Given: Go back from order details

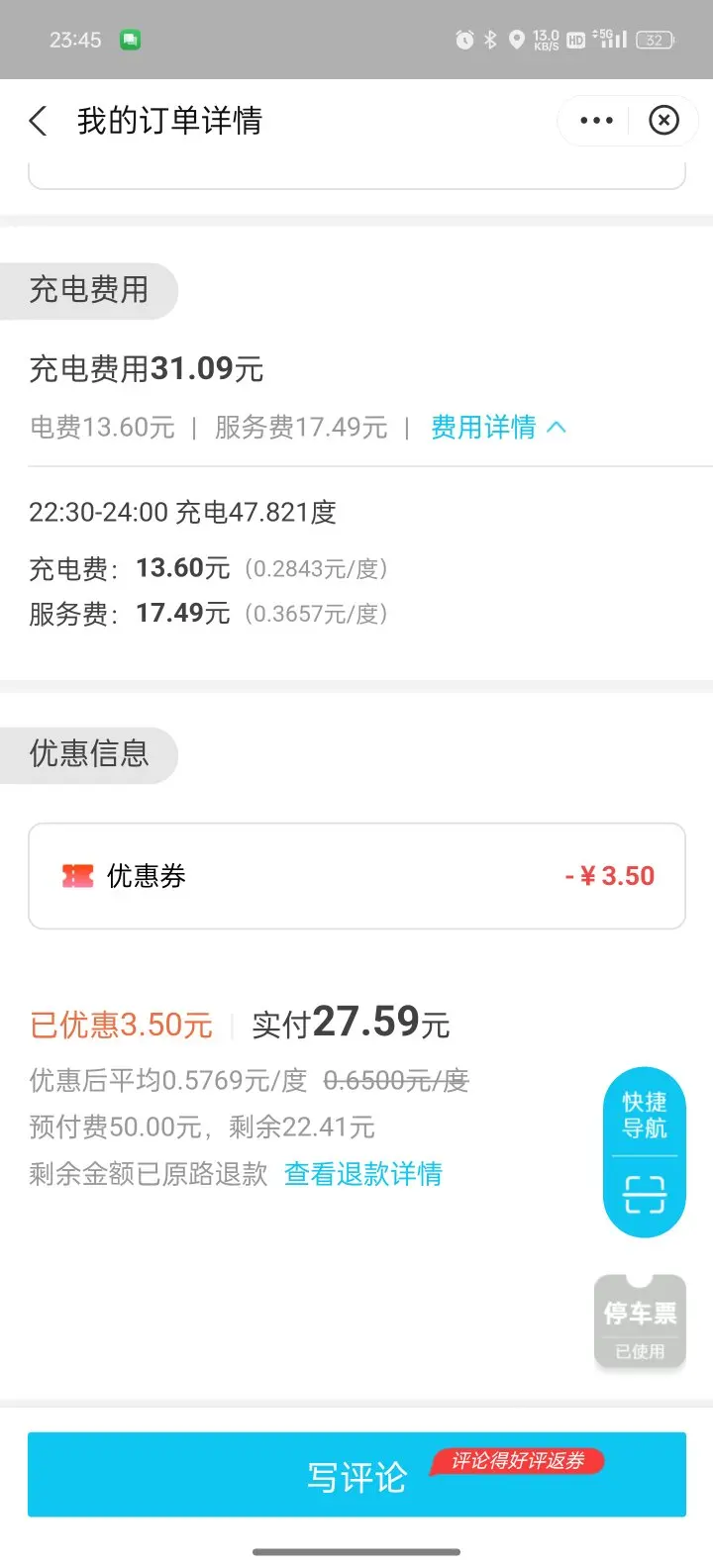Looking at the screenshot, I should 38,122.
